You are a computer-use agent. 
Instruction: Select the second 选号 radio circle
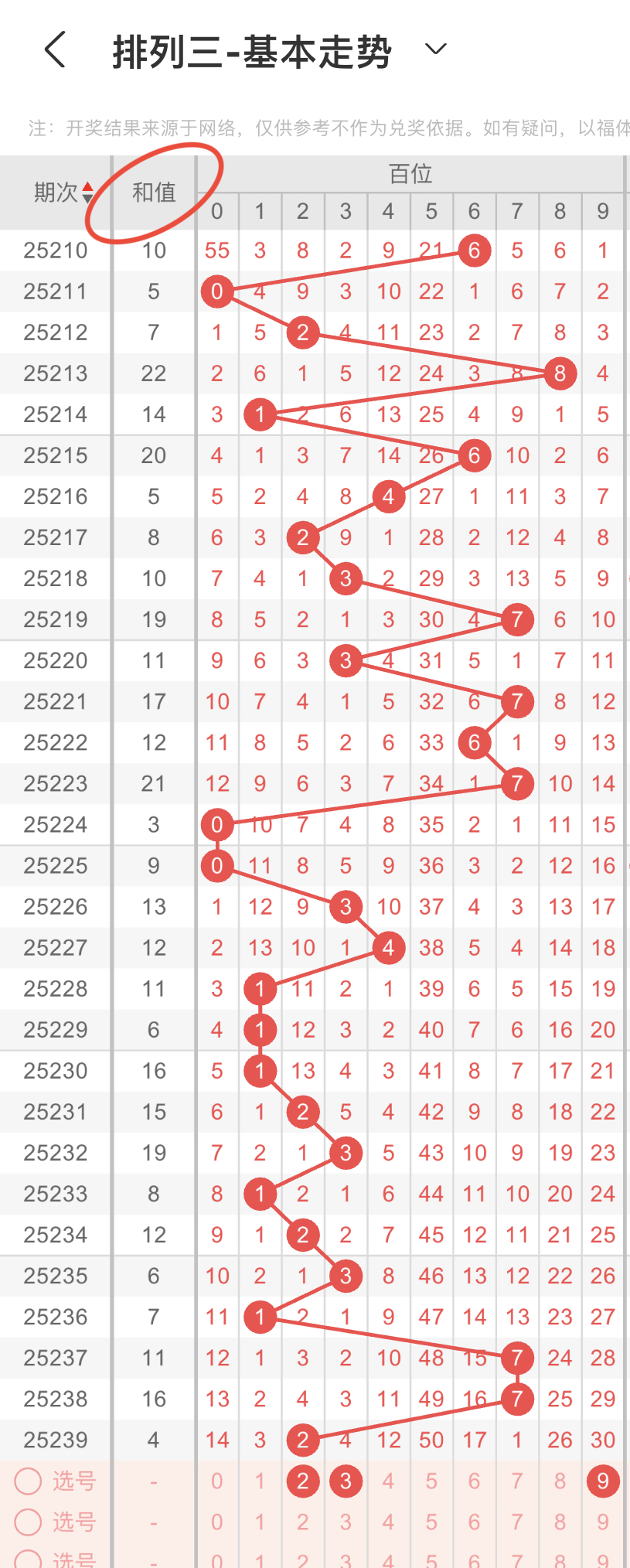[29, 1522]
